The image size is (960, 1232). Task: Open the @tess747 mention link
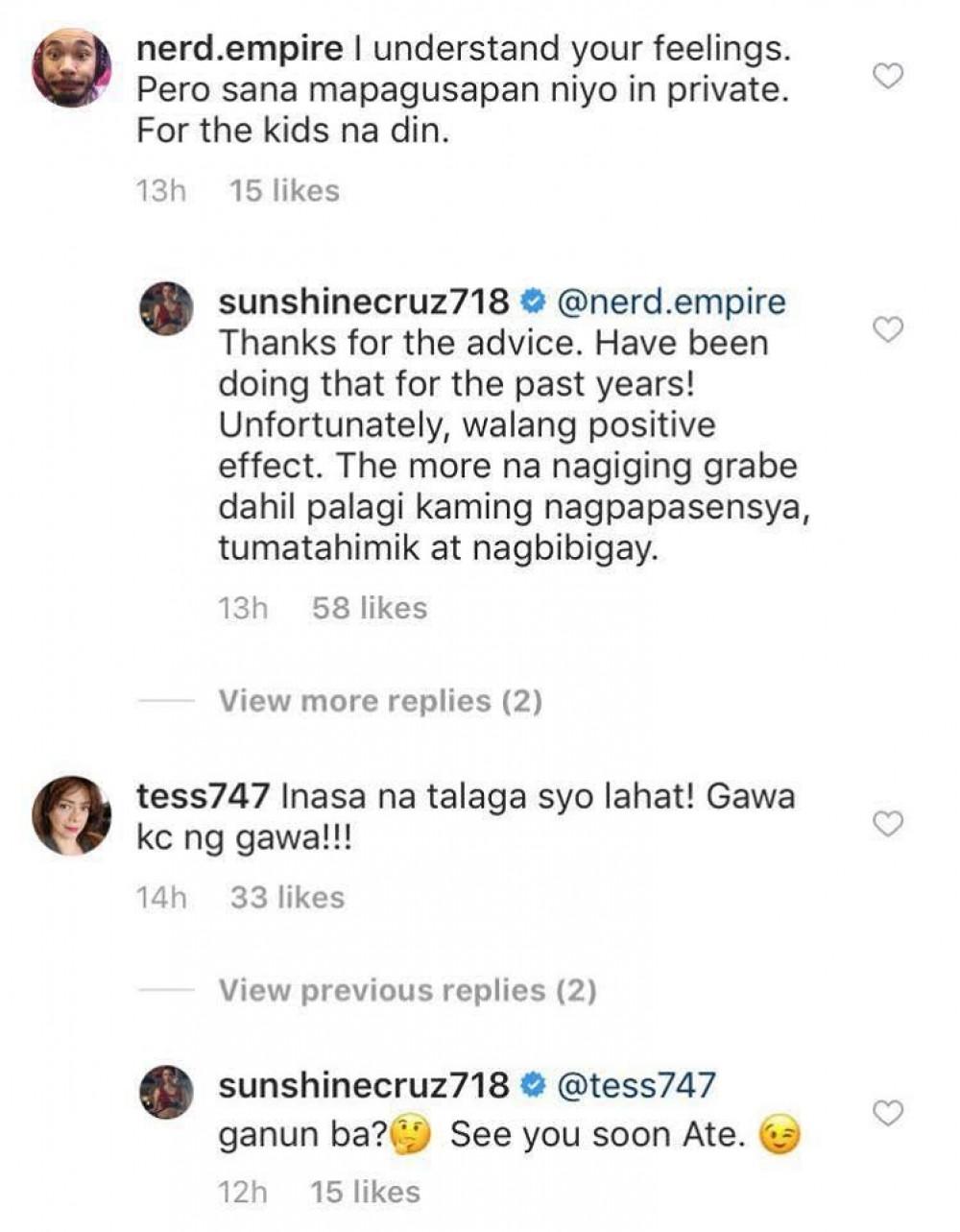click(636, 1085)
